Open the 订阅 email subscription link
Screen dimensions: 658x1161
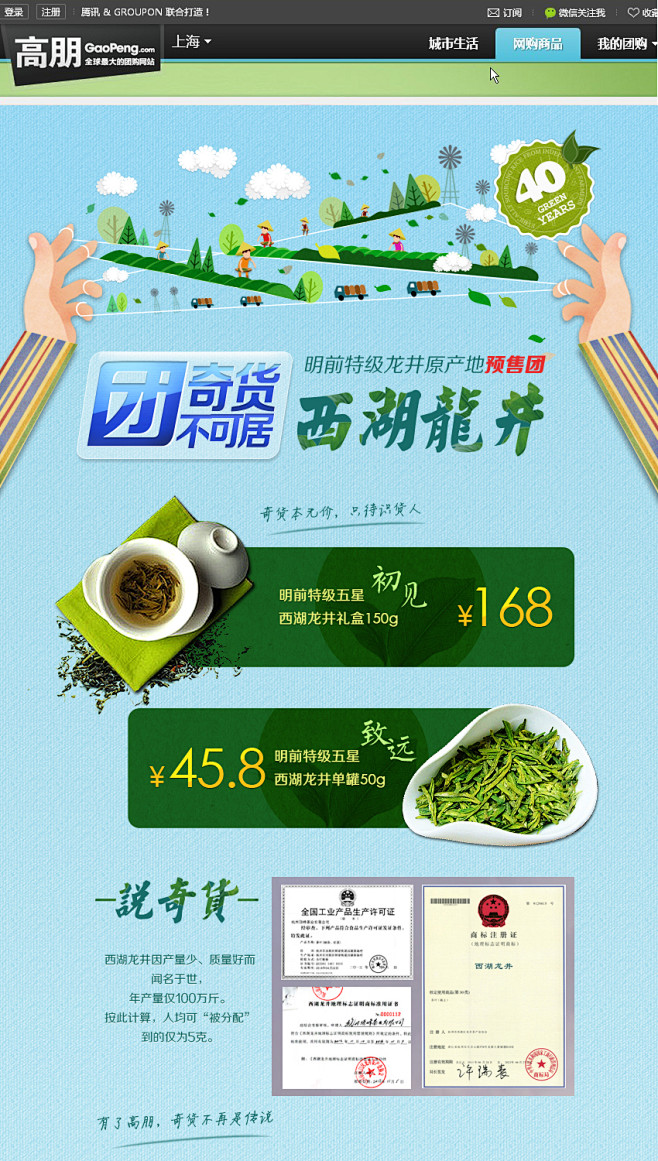(x=505, y=13)
